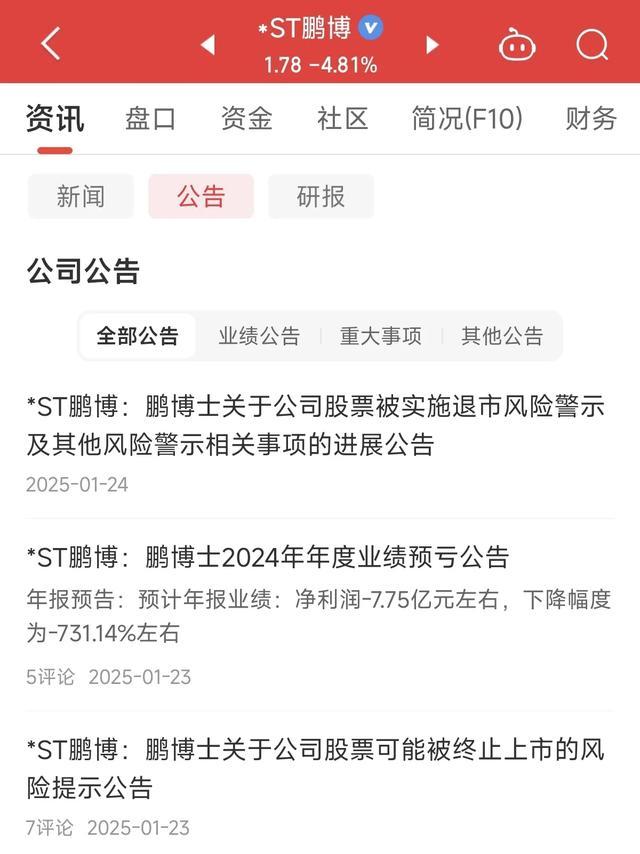Viewport: 640px width, 854px height.
Task: Switch to the previous stock with left triangle
Action: pyautogui.click(x=208, y=45)
